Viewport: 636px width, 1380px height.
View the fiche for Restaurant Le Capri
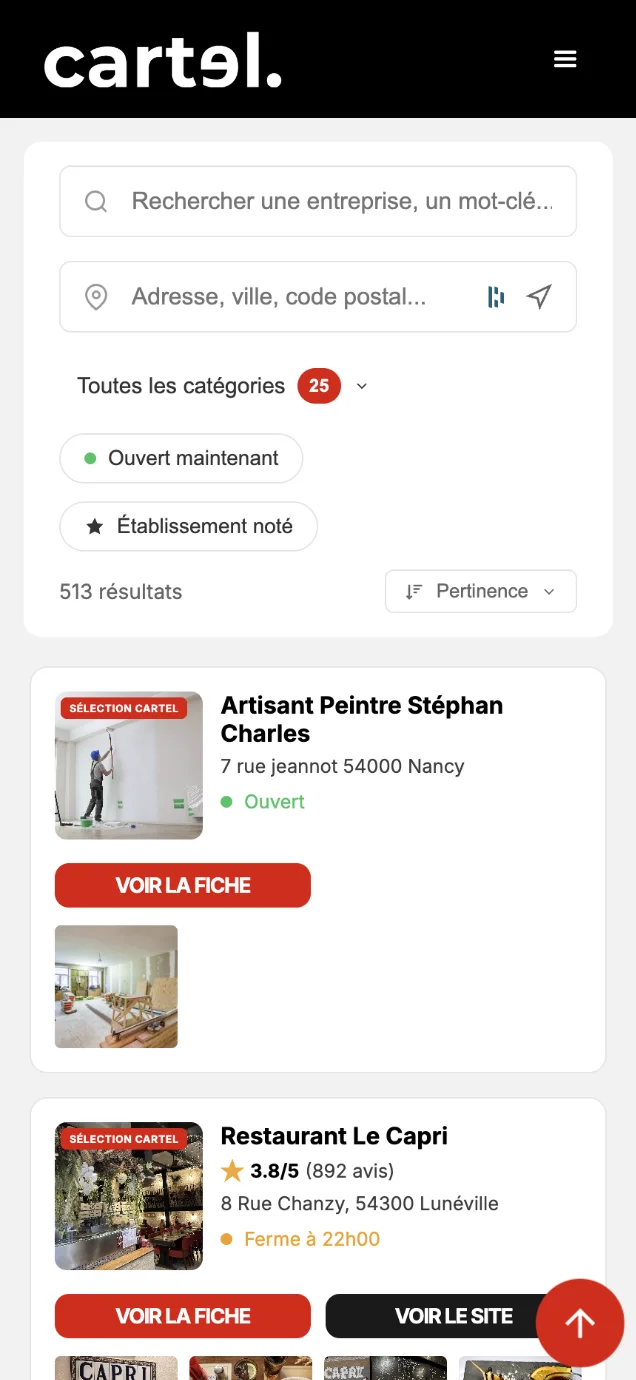(x=183, y=1316)
